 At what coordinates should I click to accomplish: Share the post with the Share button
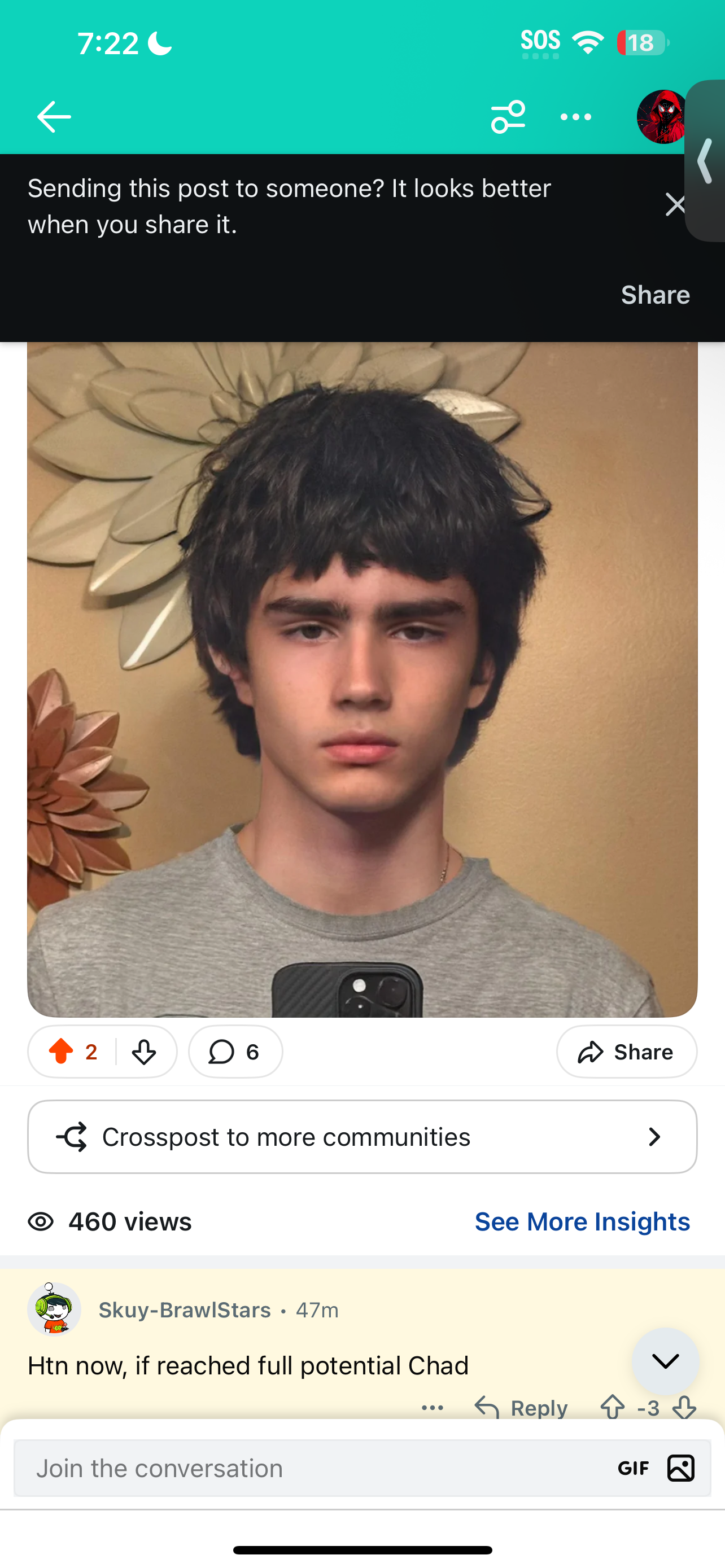coord(626,1051)
